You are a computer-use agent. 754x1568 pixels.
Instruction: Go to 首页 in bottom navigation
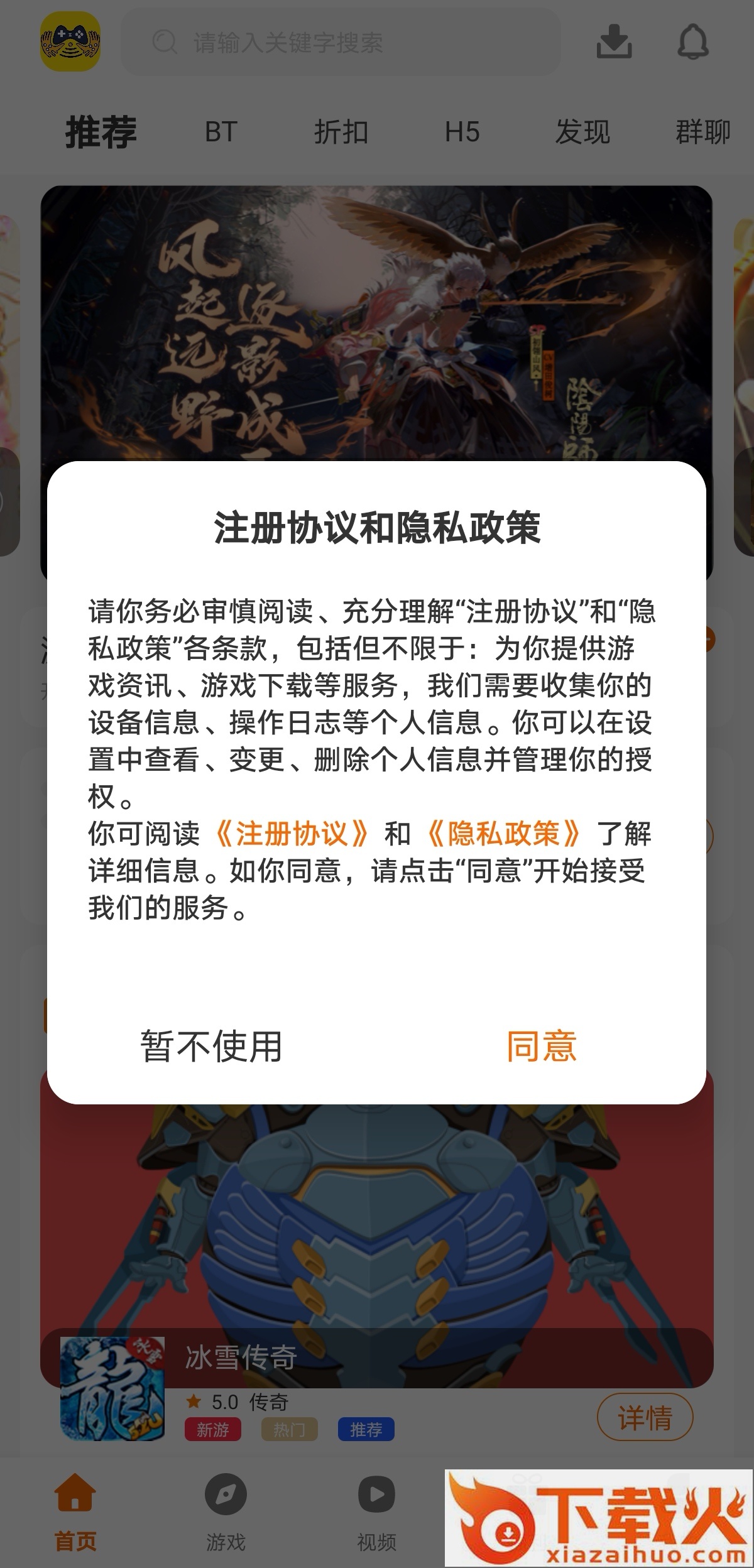pos(75,1512)
